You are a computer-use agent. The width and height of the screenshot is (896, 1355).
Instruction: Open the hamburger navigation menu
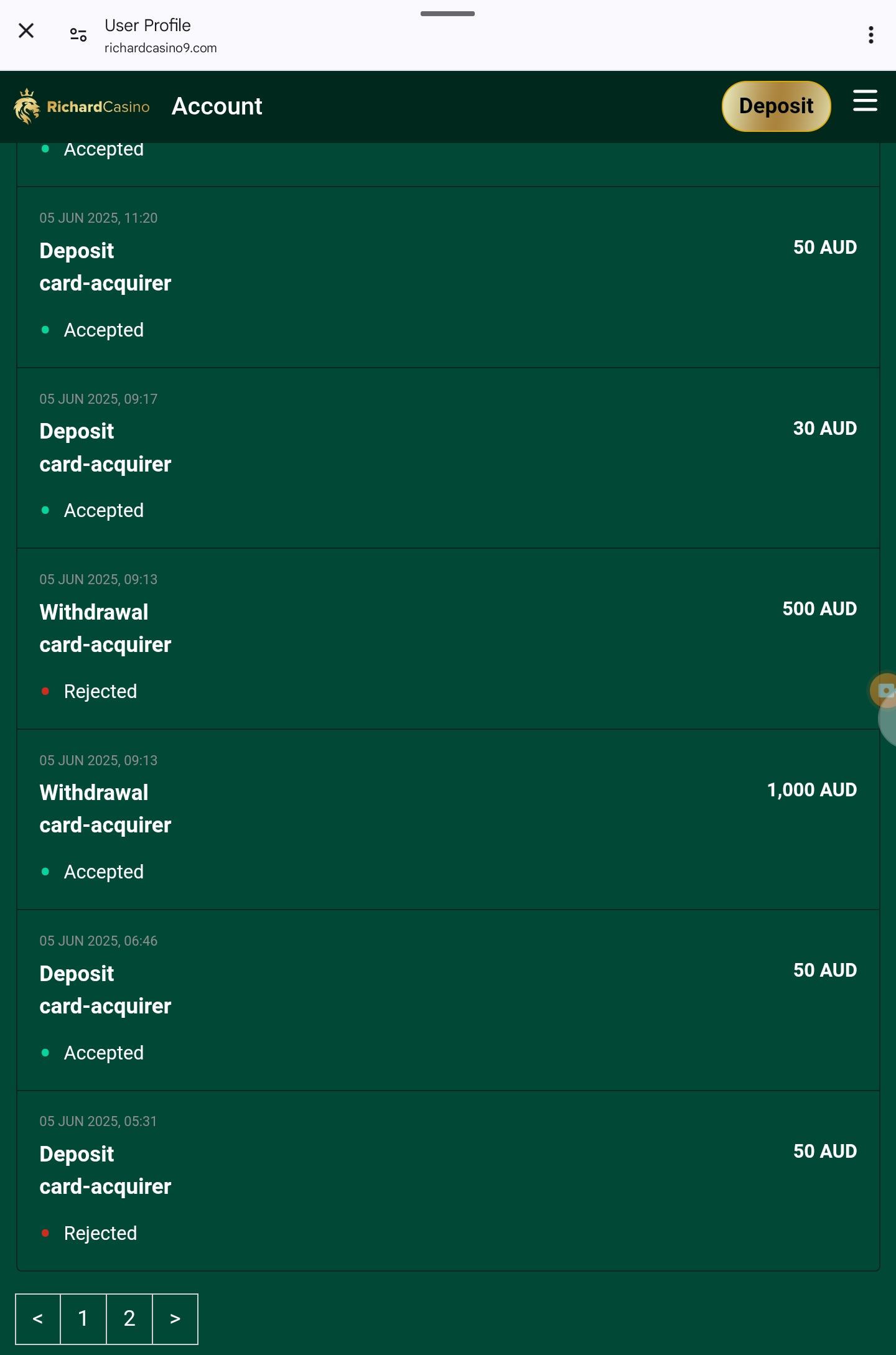click(x=865, y=101)
